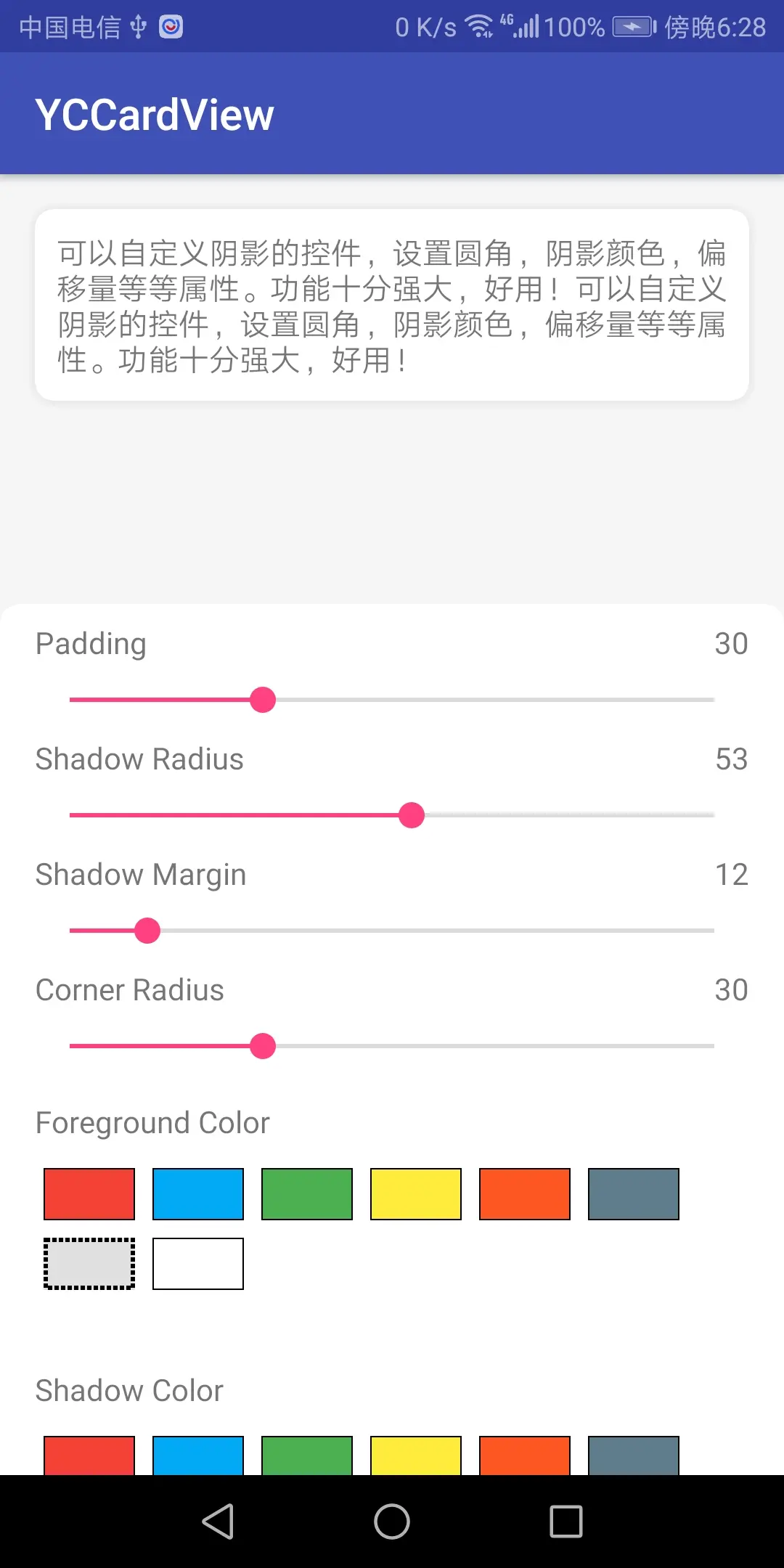Screen dimensions: 784x1568
Task: Set Foreground Color to white
Action: click(x=198, y=1264)
